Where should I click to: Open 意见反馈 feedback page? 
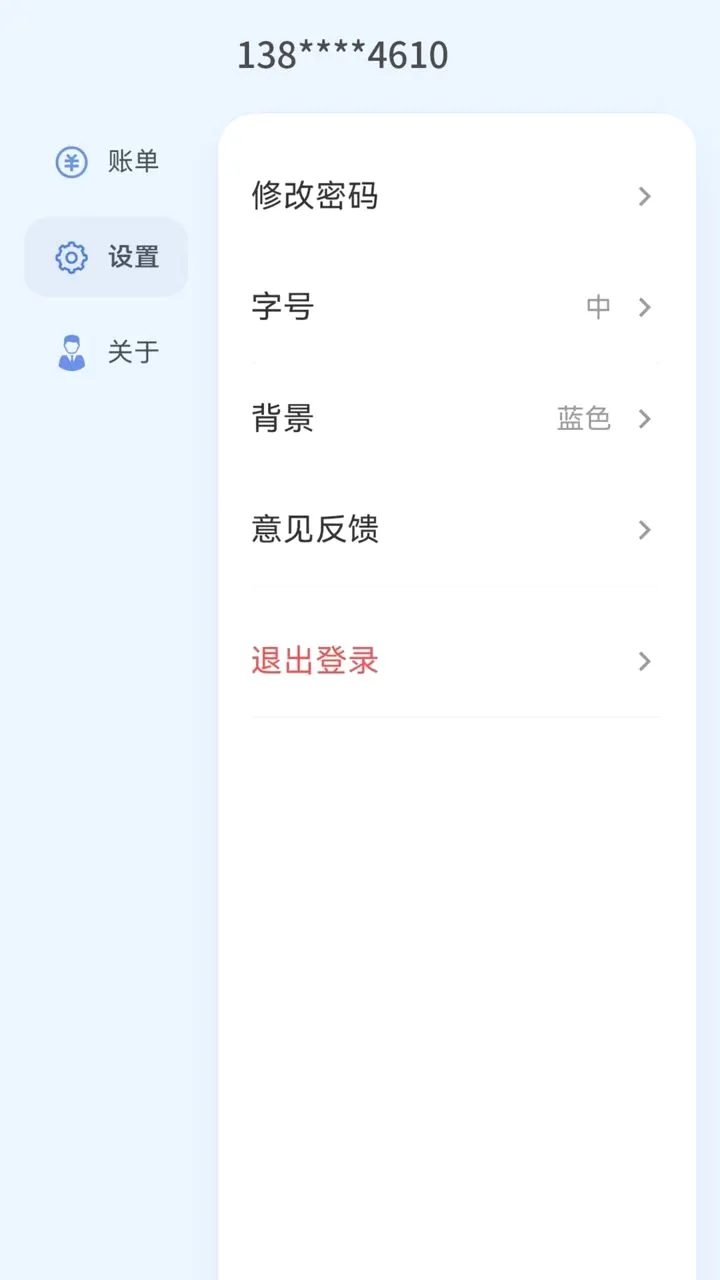(x=455, y=529)
